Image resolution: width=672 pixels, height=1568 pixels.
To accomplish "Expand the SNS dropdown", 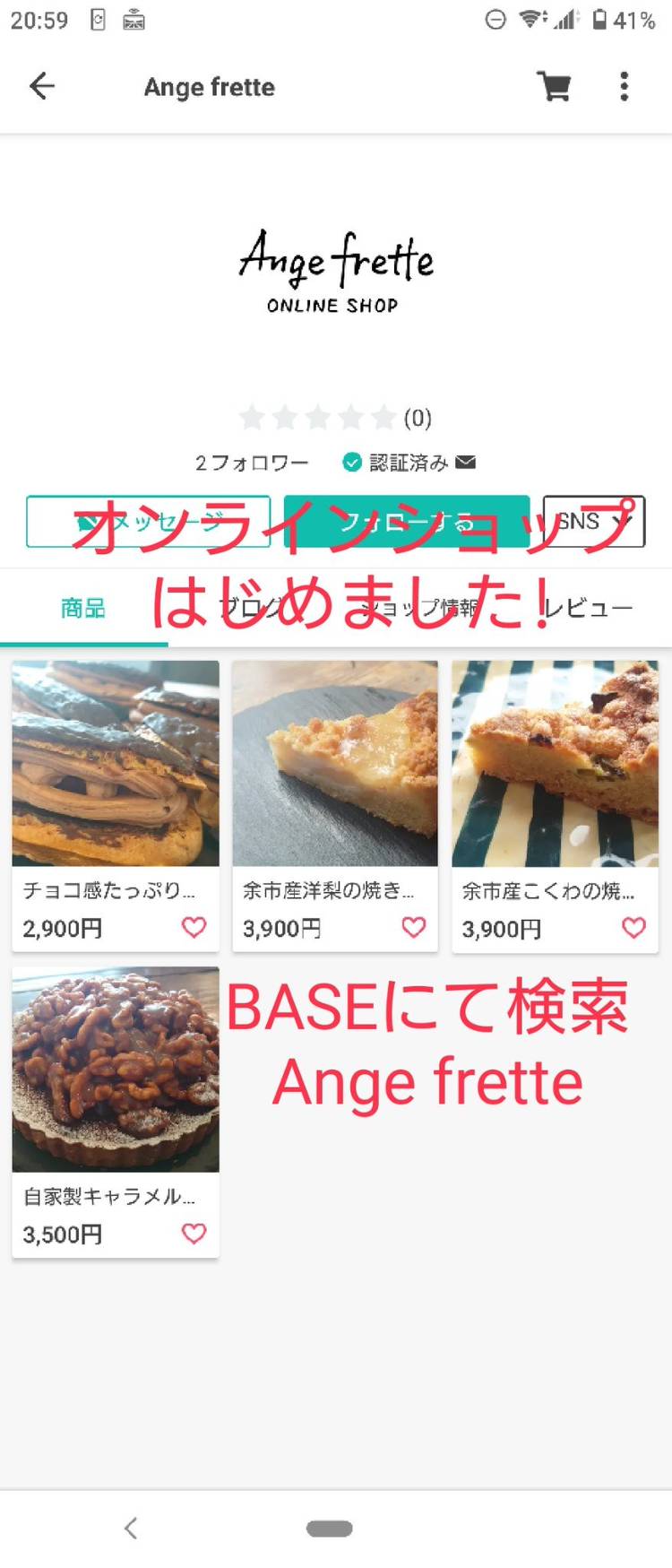I will pyautogui.click(x=593, y=521).
